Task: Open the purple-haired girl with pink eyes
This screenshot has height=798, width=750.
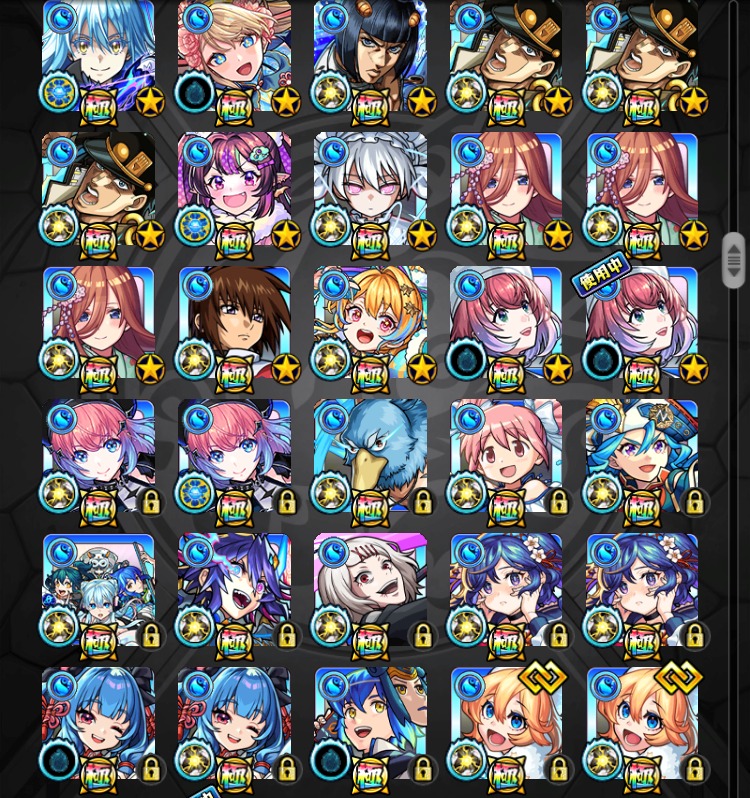Action: 234,190
